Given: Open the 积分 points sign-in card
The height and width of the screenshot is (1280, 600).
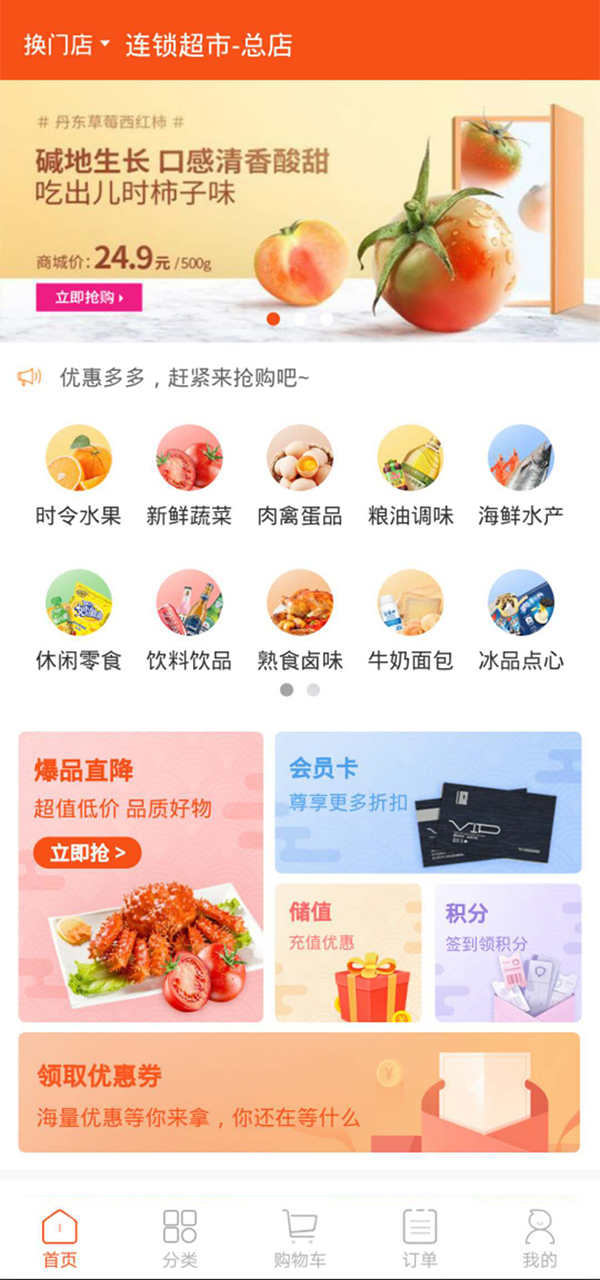Looking at the screenshot, I should pyautogui.click(x=508, y=952).
